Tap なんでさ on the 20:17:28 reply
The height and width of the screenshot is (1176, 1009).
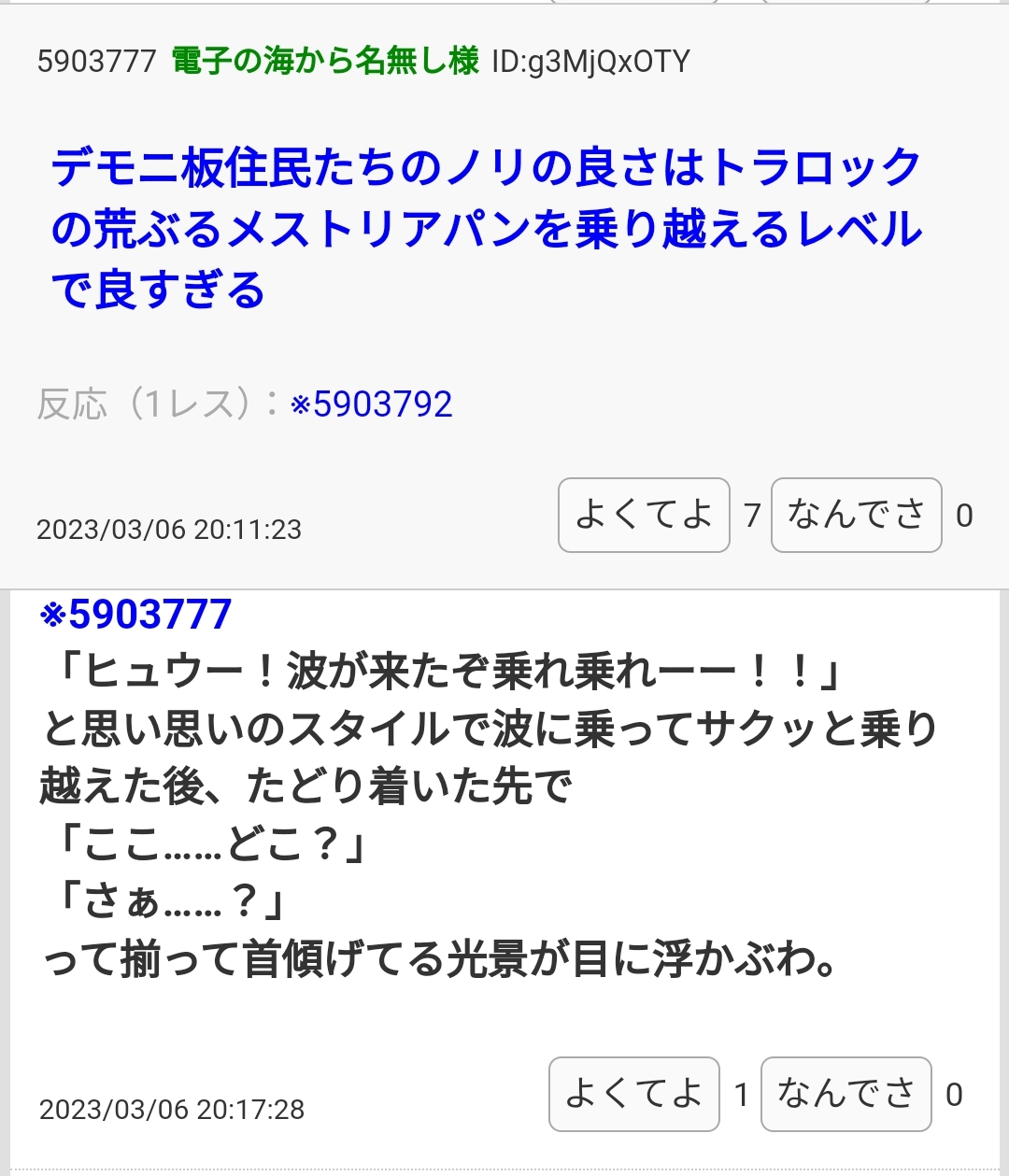[x=846, y=1094]
